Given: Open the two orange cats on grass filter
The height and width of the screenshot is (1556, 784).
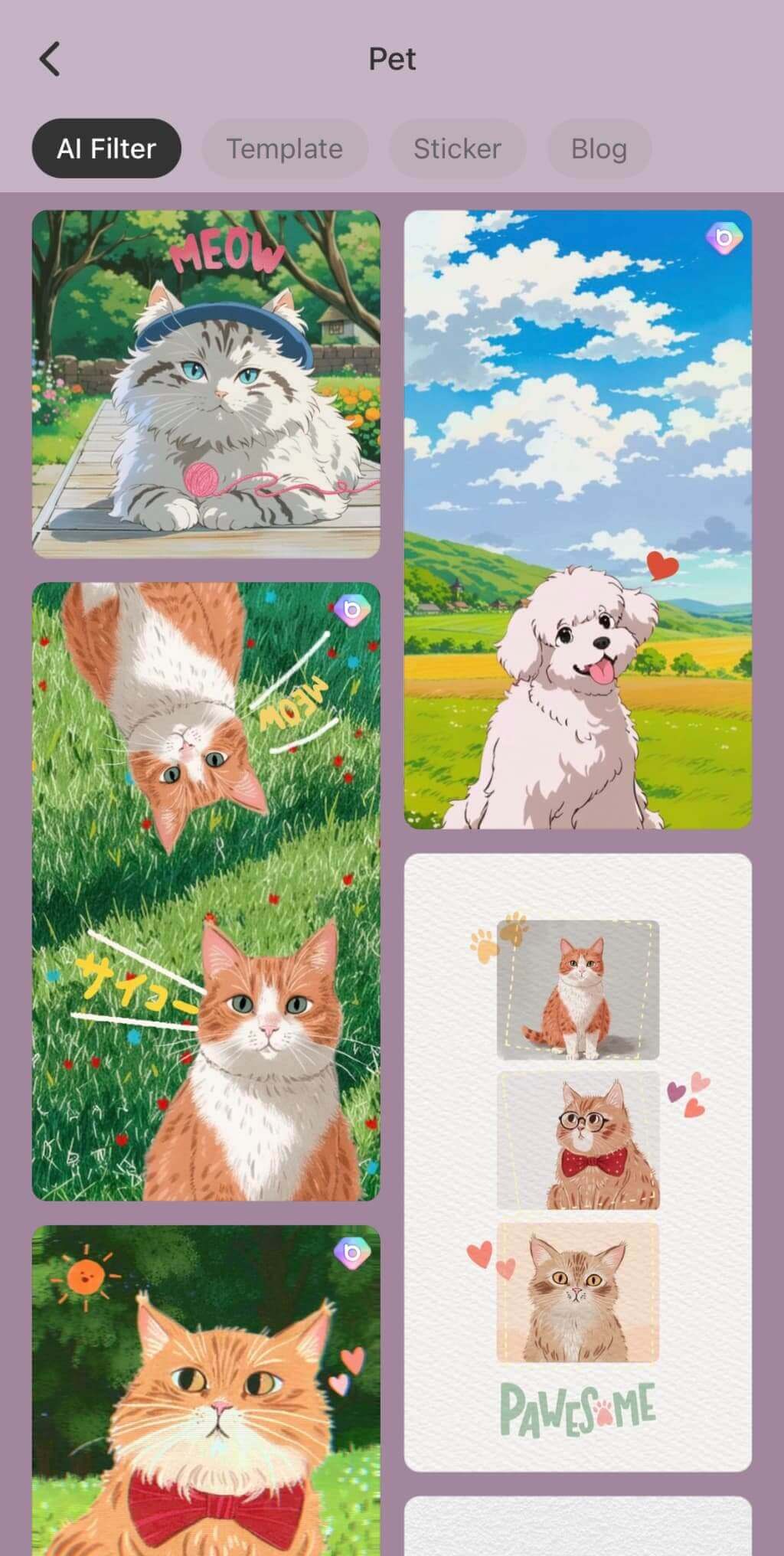Looking at the screenshot, I should [206, 891].
